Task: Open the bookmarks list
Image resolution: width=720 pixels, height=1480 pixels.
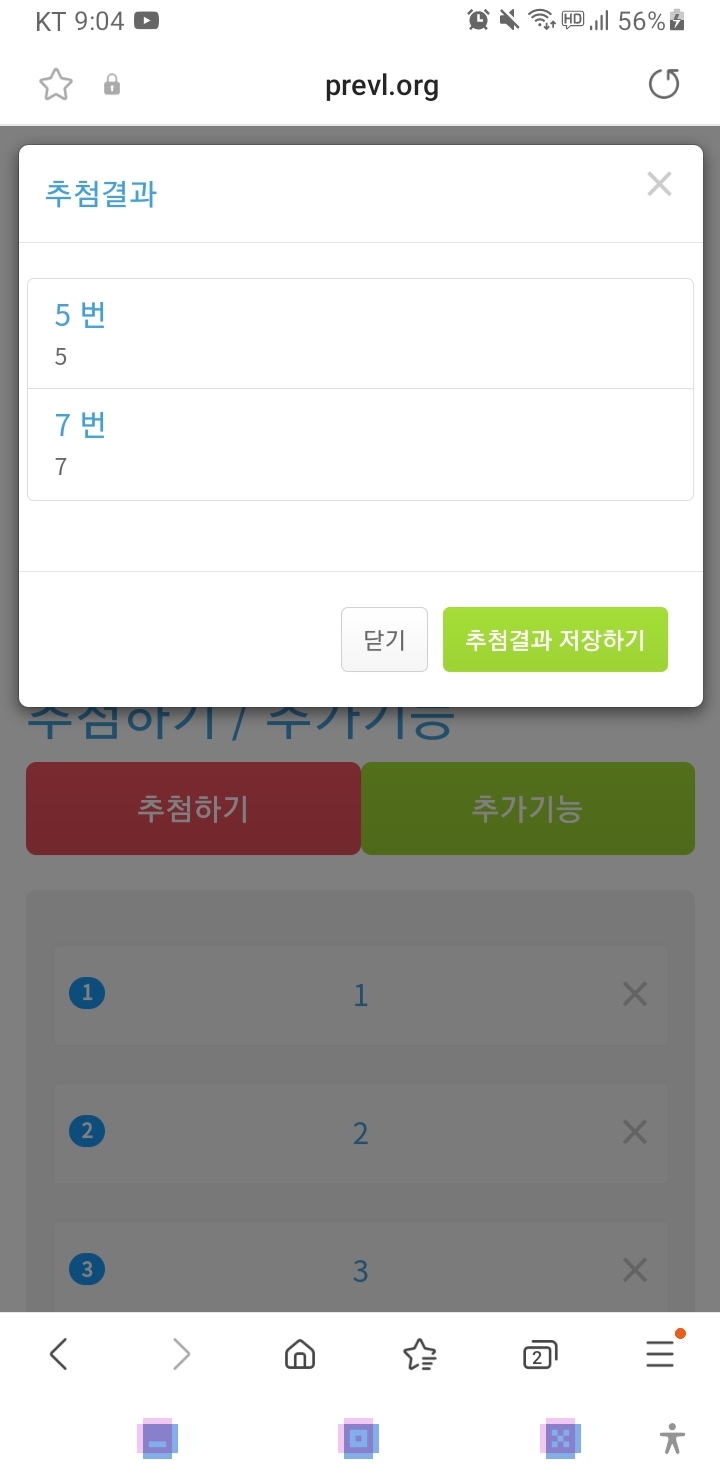Action: [419, 1354]
